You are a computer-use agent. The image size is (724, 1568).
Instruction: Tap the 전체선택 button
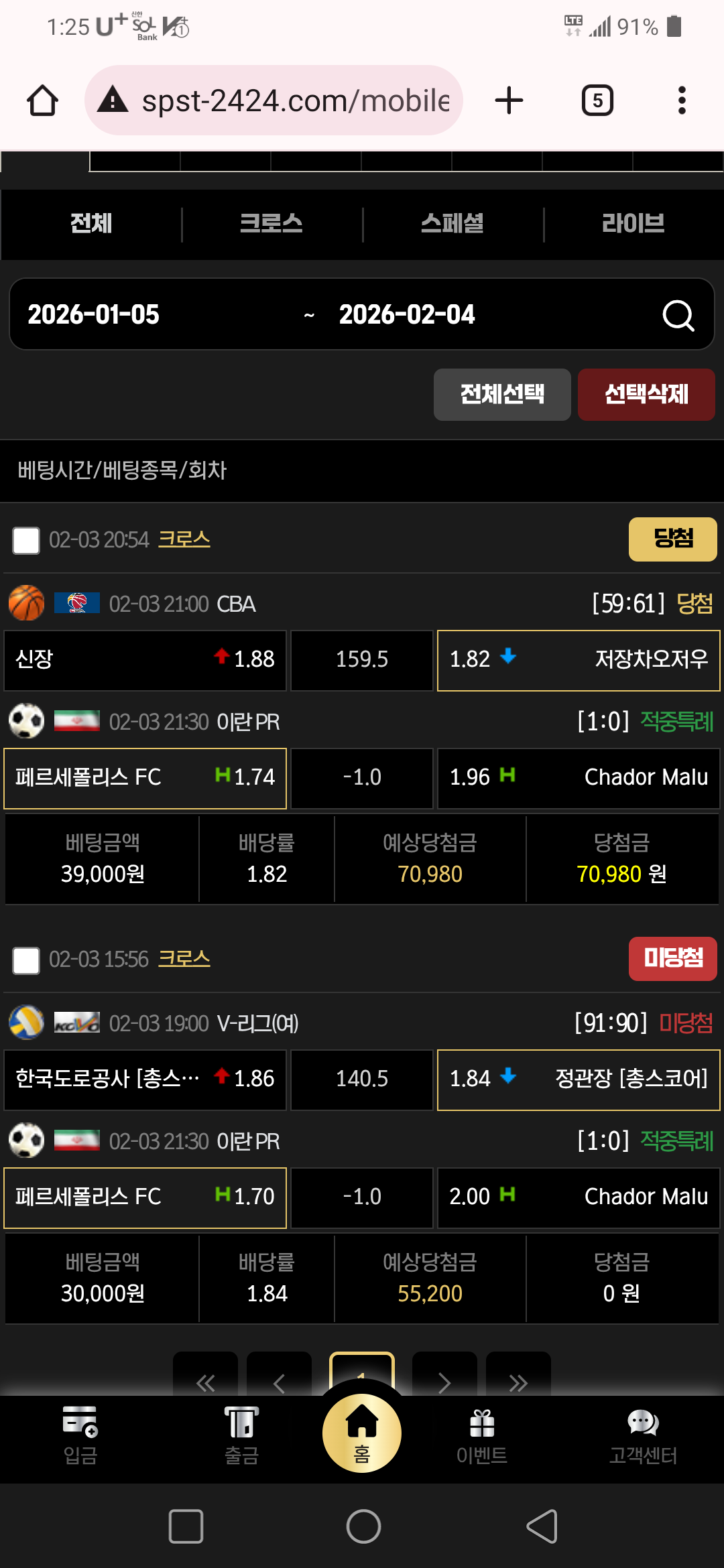click(x=502, y=394)
